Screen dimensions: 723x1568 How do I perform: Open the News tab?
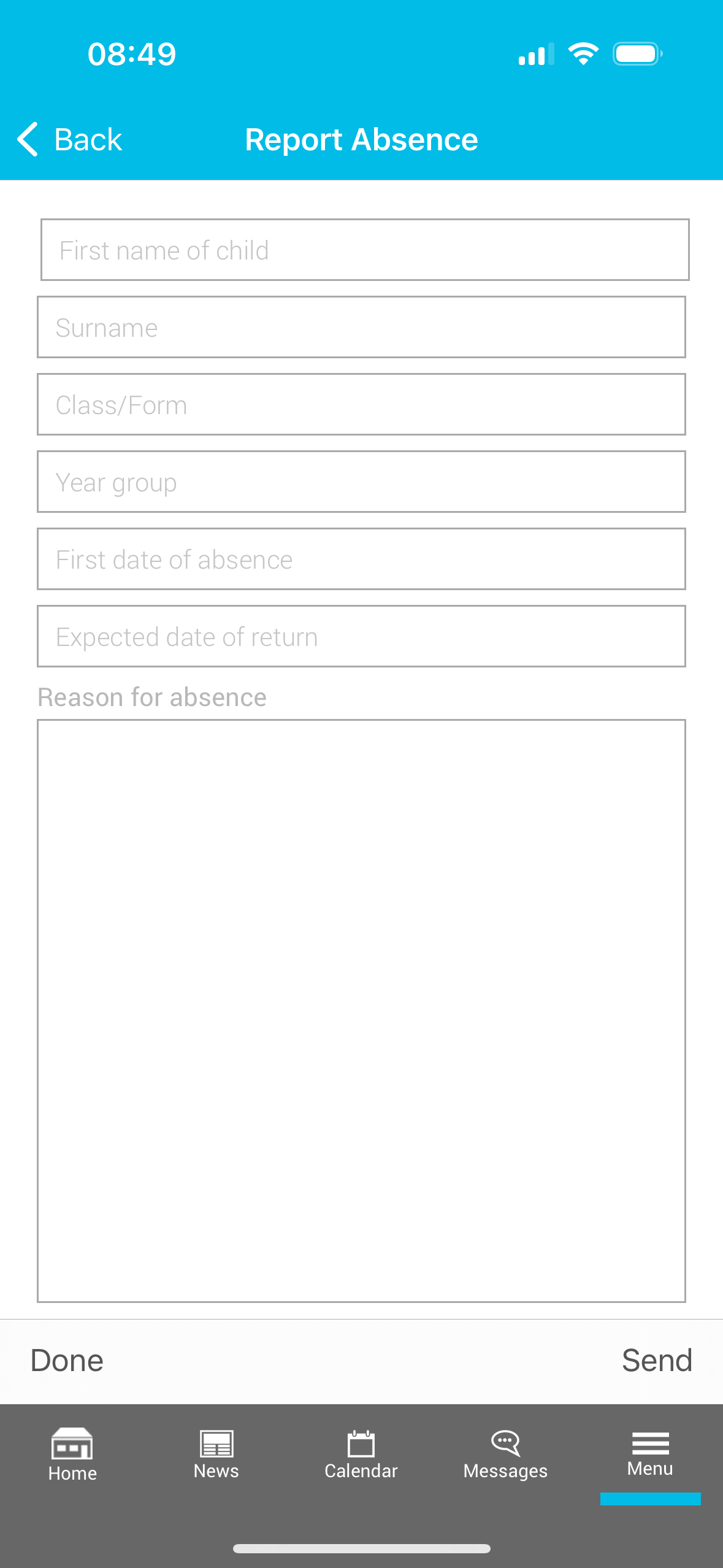coord(216,1455)
